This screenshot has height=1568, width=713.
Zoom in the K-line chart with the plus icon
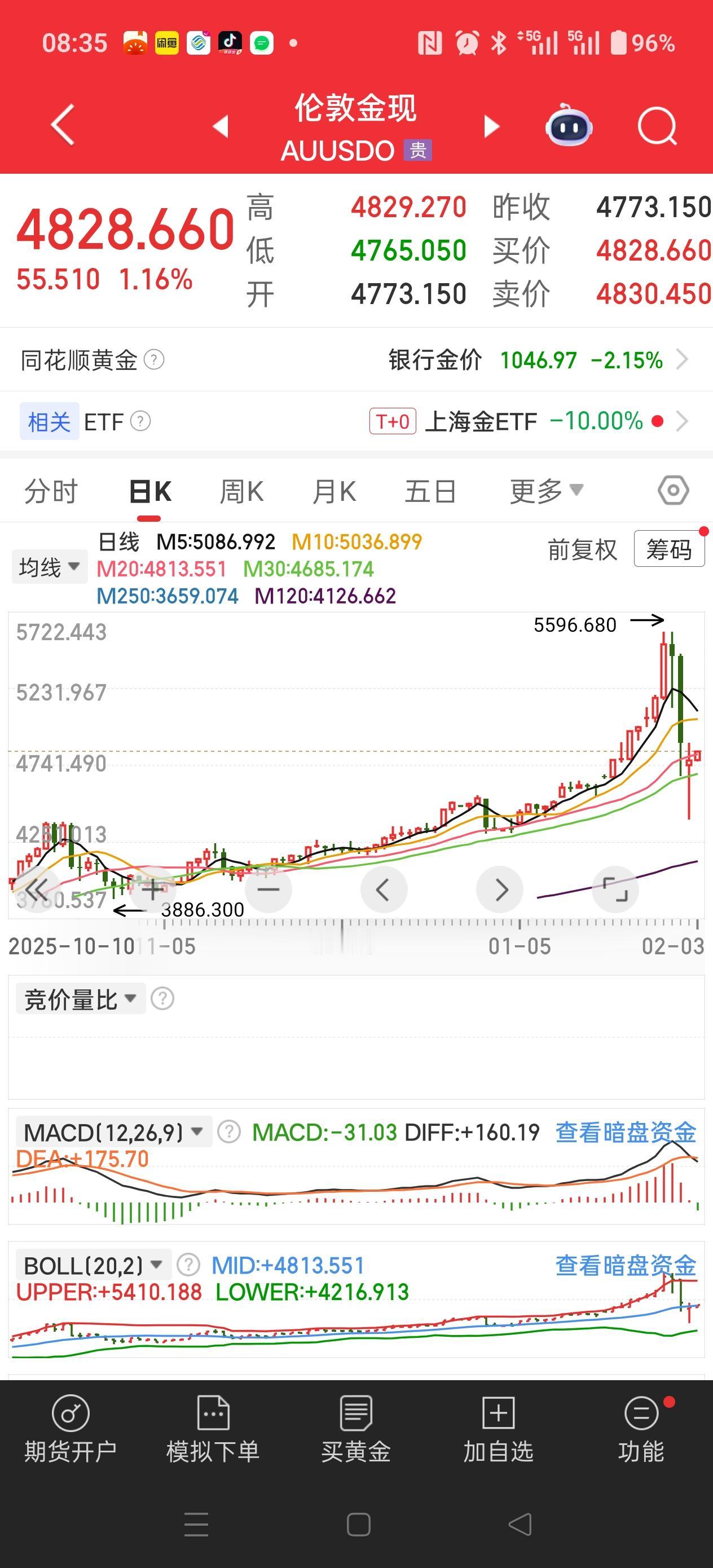point(151,889)
